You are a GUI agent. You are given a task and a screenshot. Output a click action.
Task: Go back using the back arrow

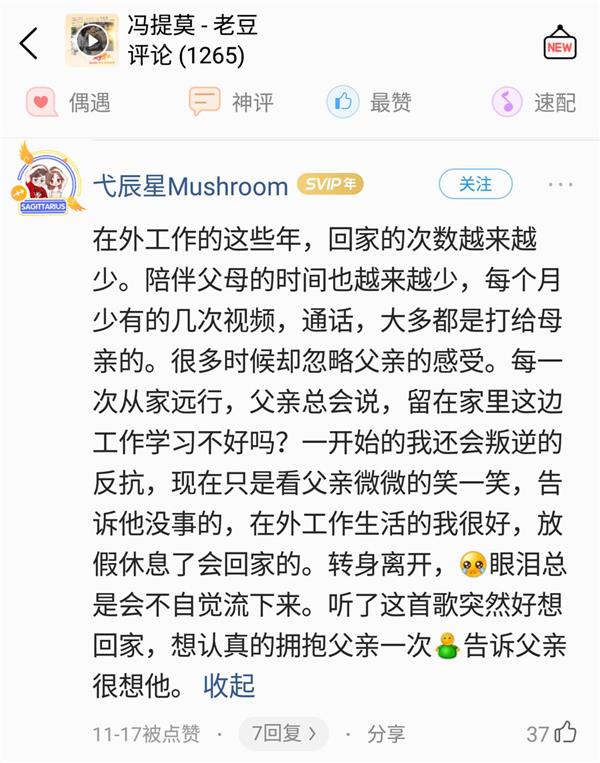pyautogui.click(x=29, y=42)
